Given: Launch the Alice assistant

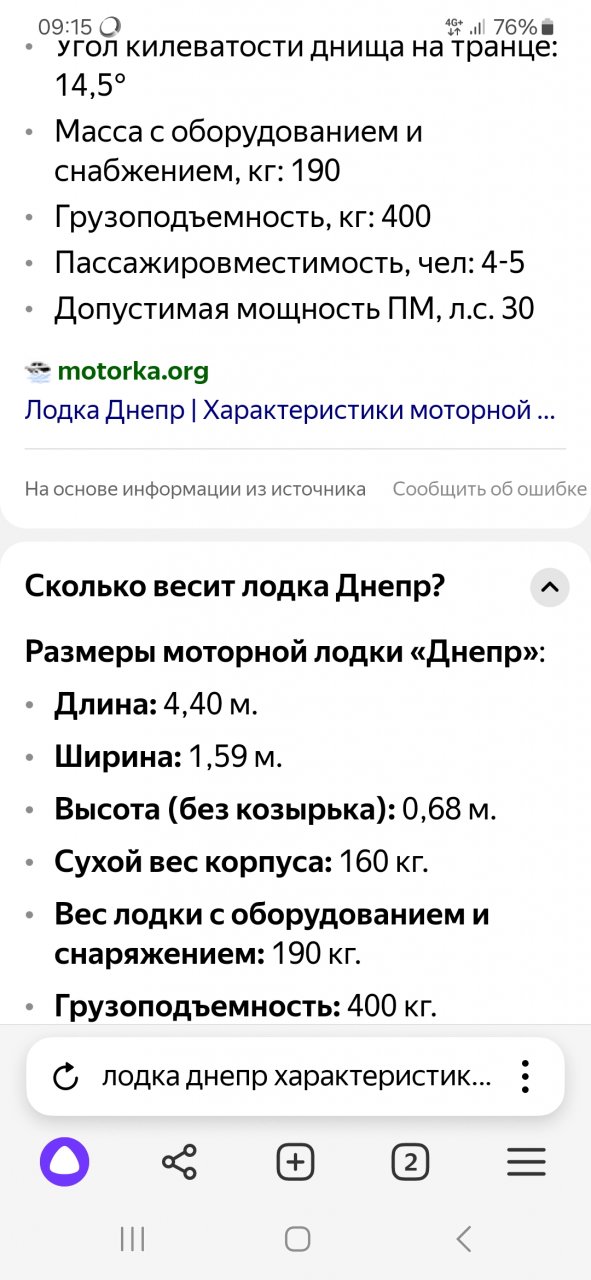Looking at the screenshot, I should point(65,1162).
